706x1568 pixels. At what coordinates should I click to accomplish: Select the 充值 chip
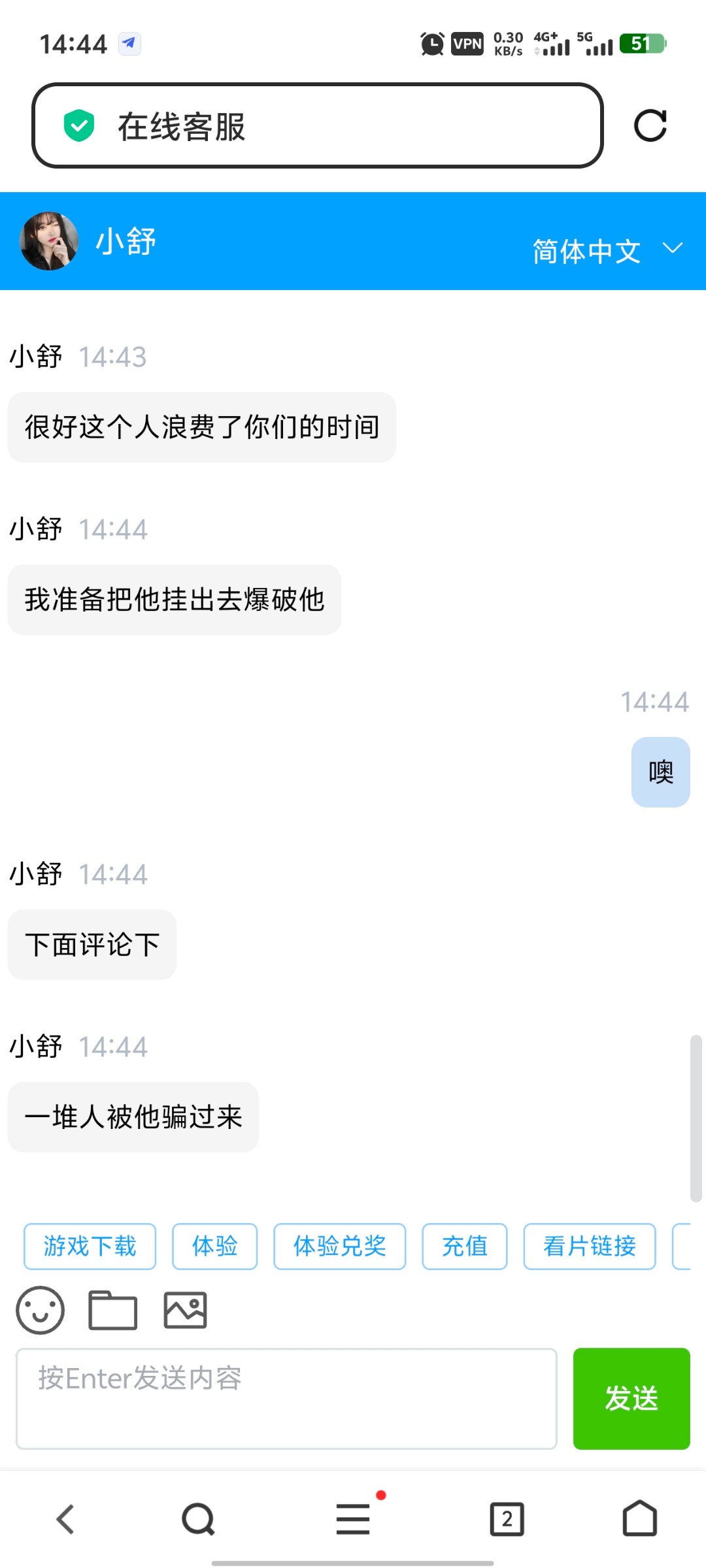click(x=464, y=1246)
